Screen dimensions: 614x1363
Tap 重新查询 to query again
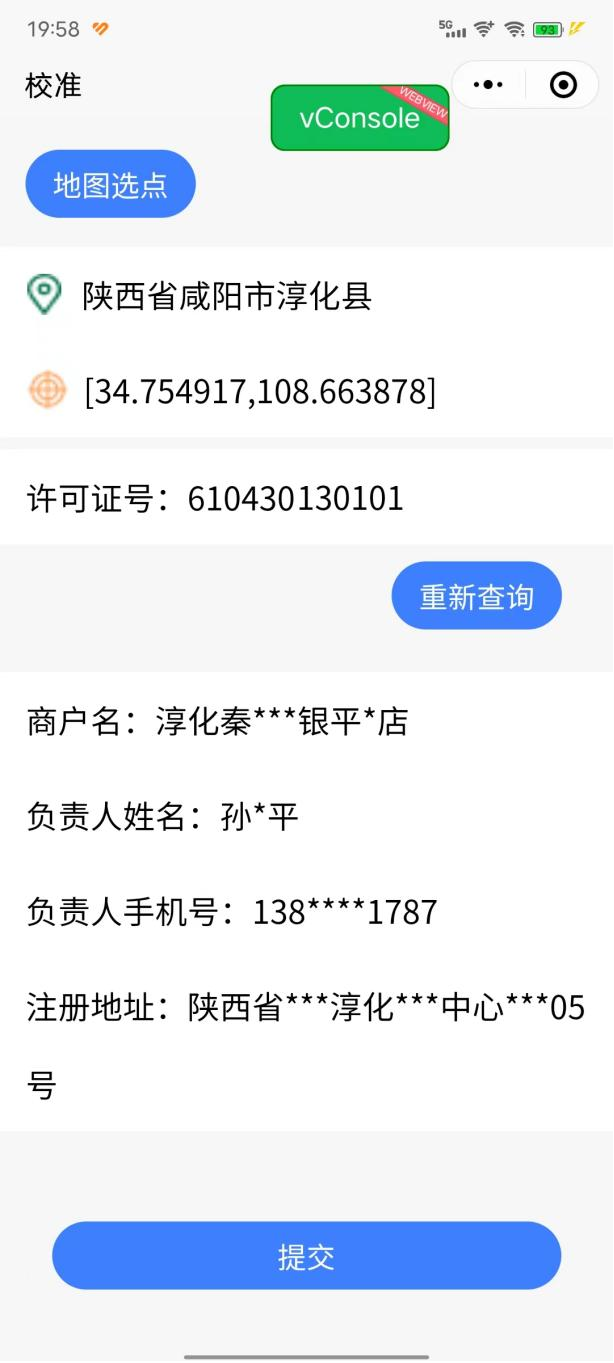coord(476,596)
